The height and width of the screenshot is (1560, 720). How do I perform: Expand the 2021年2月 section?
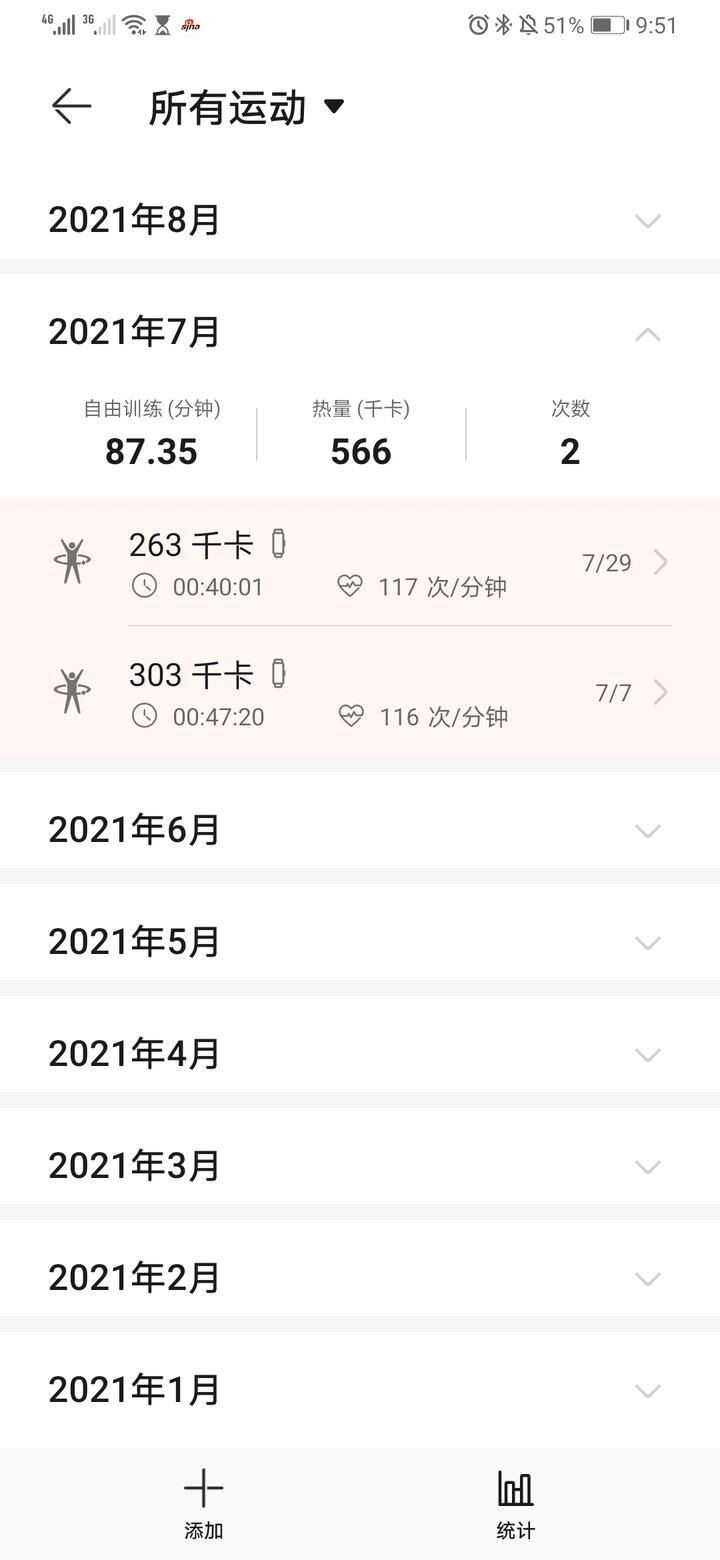[x=360, y=1278]
